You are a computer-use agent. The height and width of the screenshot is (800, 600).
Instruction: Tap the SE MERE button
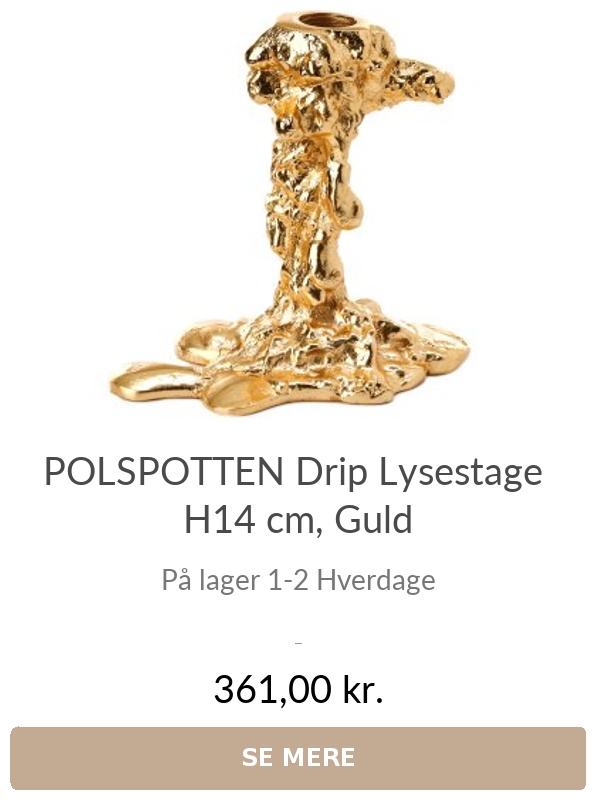[298, 757]
